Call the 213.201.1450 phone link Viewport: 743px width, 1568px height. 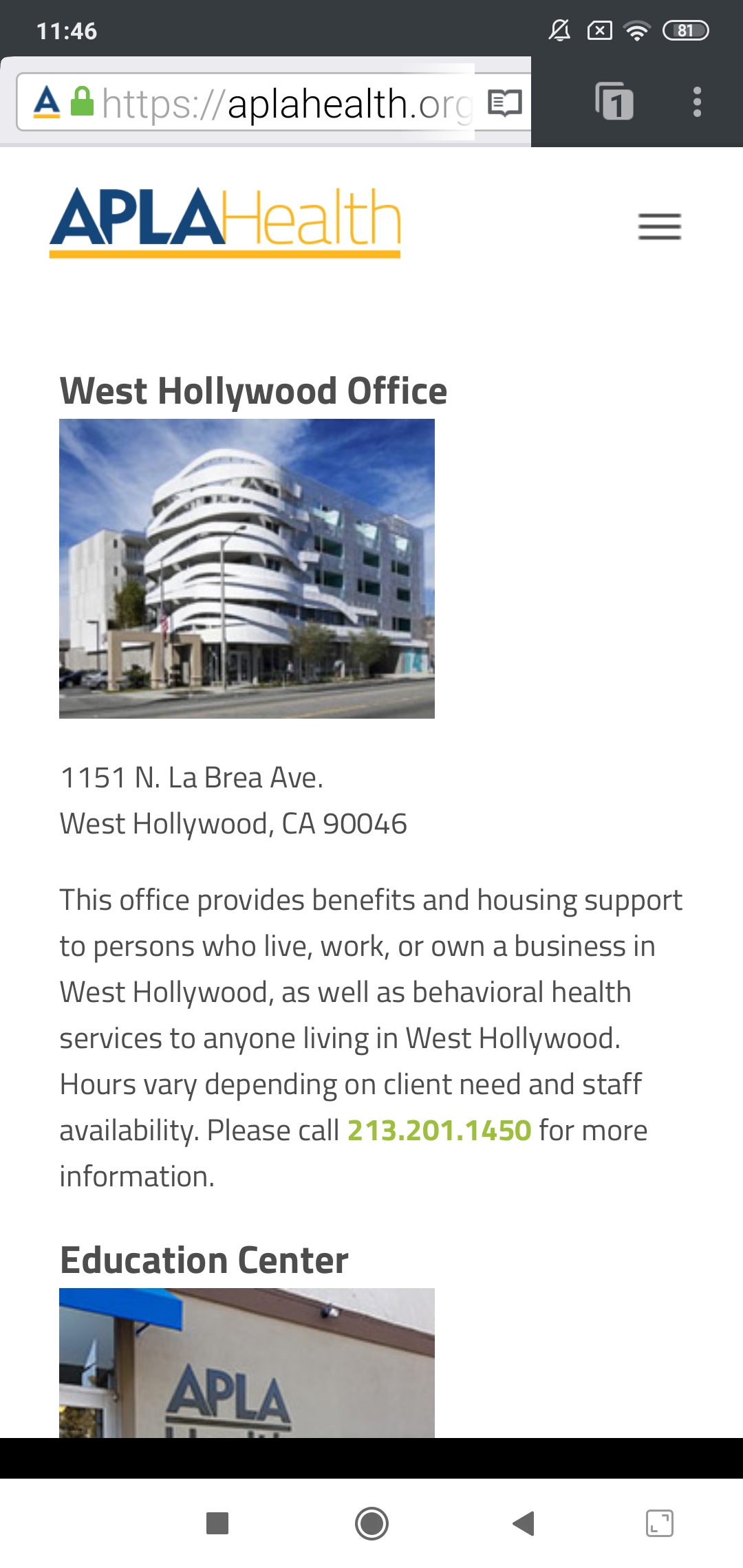click(439, 1131)
